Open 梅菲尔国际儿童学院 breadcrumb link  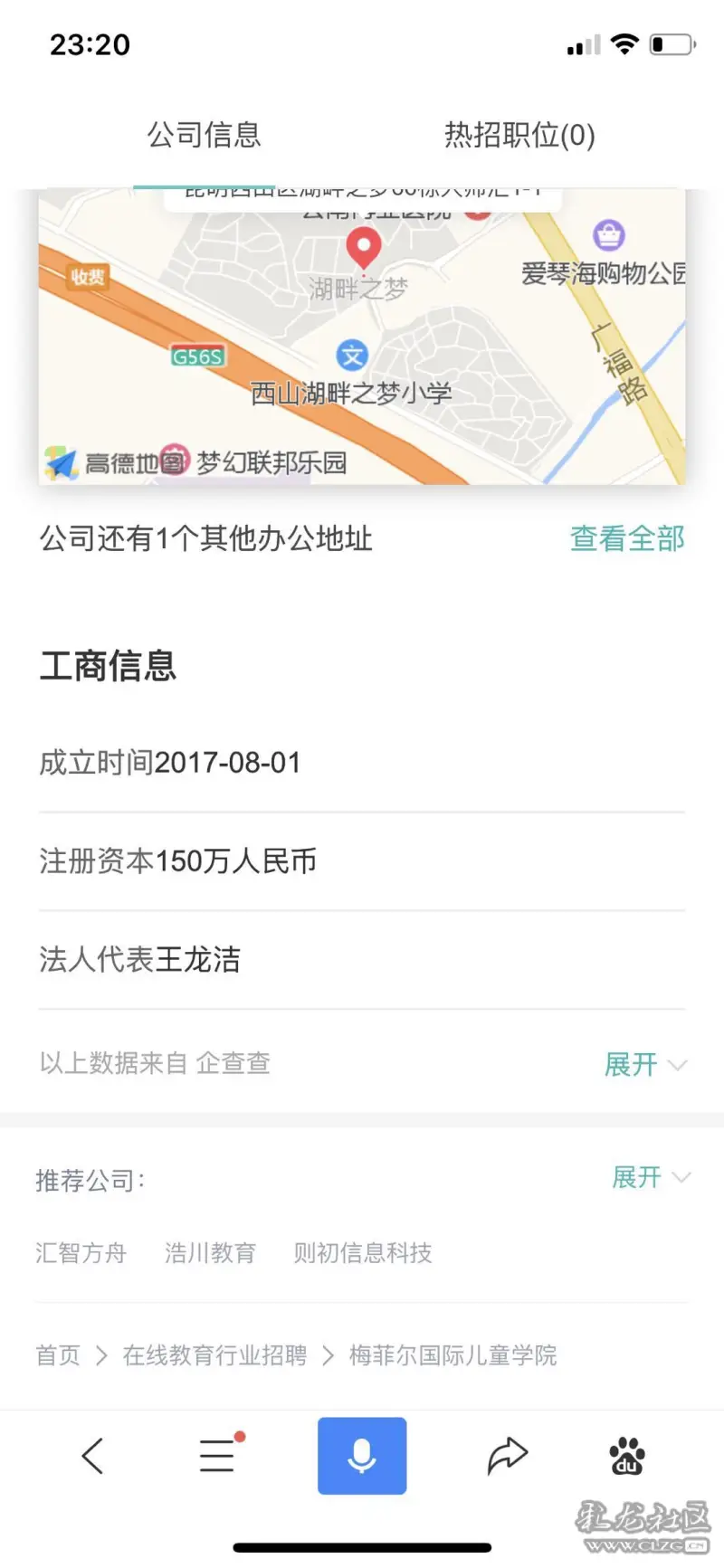click(452, 1355)
